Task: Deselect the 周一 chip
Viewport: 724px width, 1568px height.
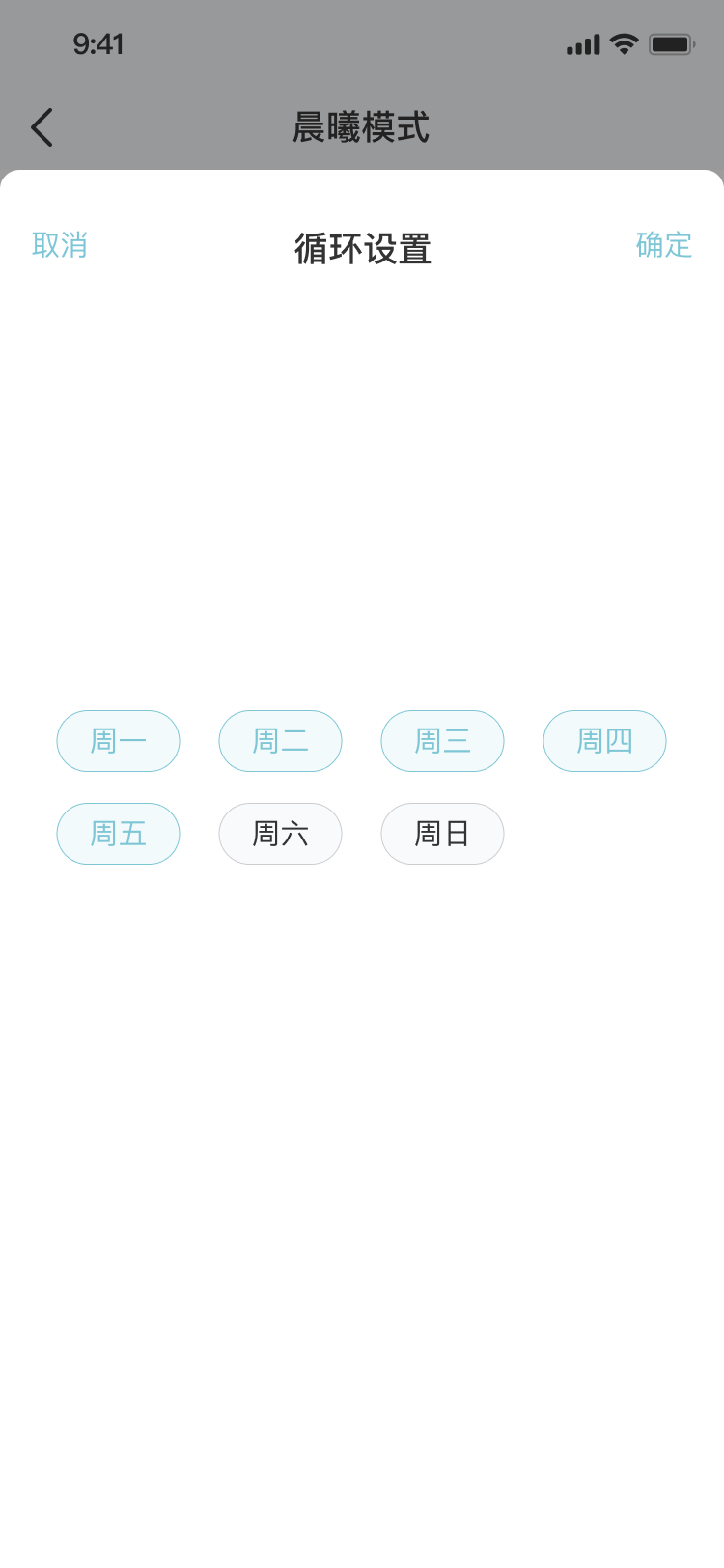Action: [119, 741]
